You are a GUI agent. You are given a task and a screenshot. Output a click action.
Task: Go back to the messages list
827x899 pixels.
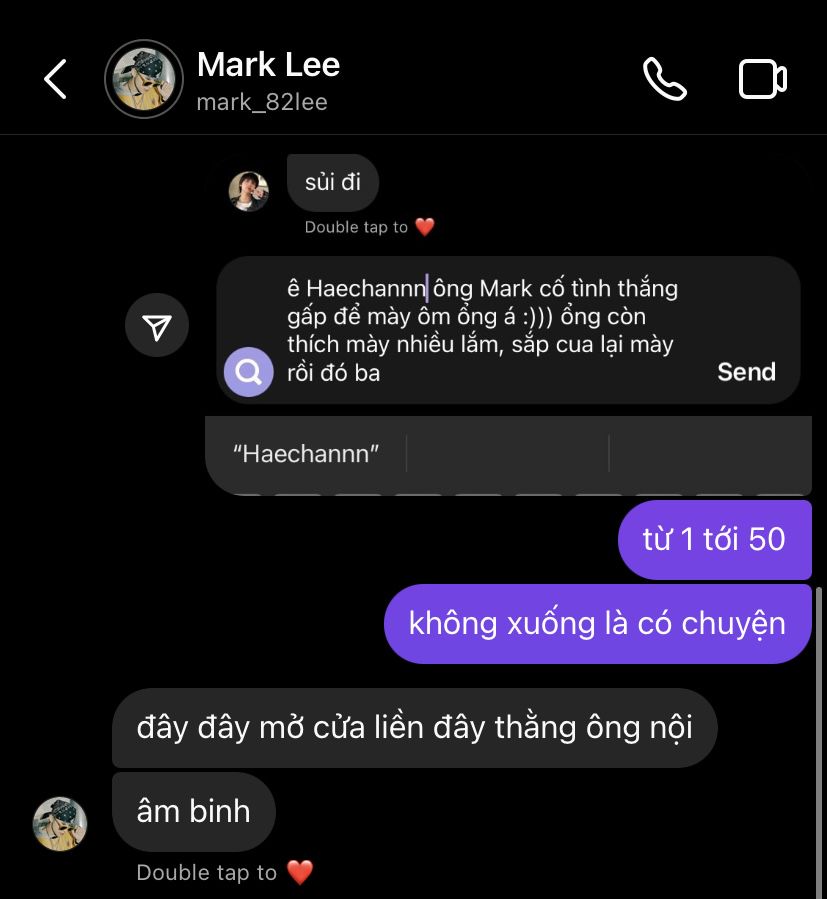coord(55,79)
